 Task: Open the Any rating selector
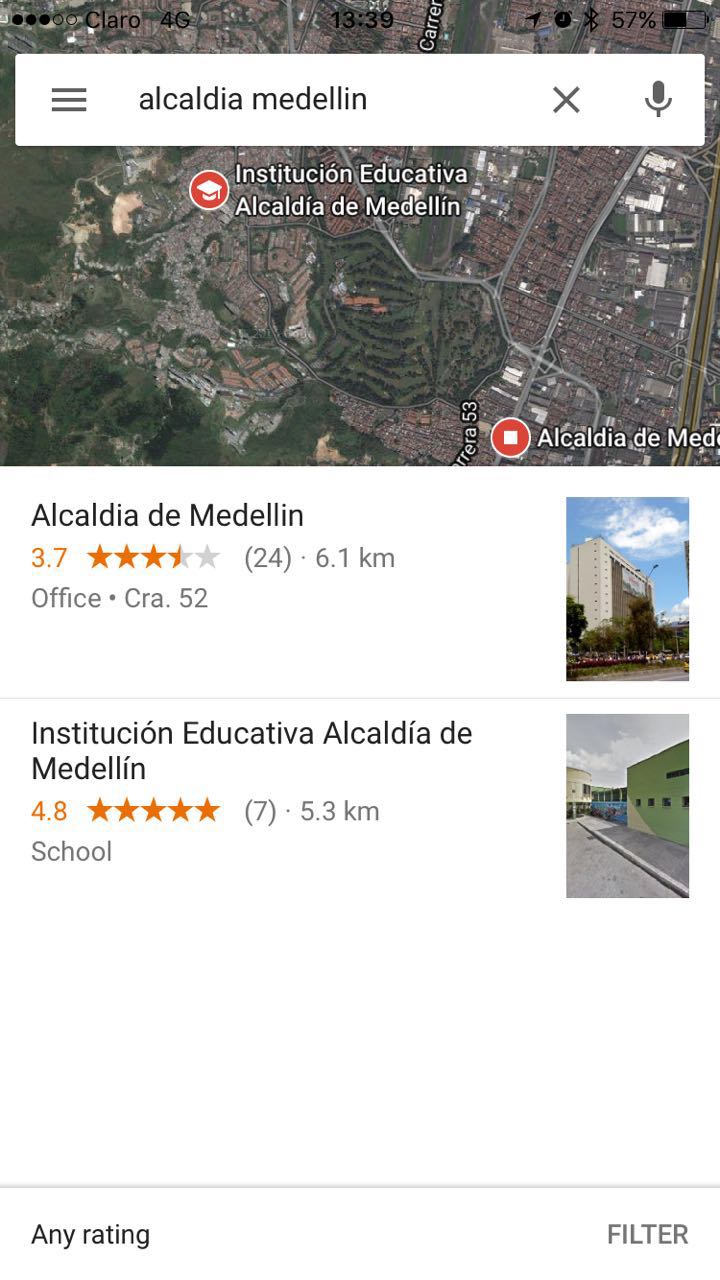click(91, 1235)
